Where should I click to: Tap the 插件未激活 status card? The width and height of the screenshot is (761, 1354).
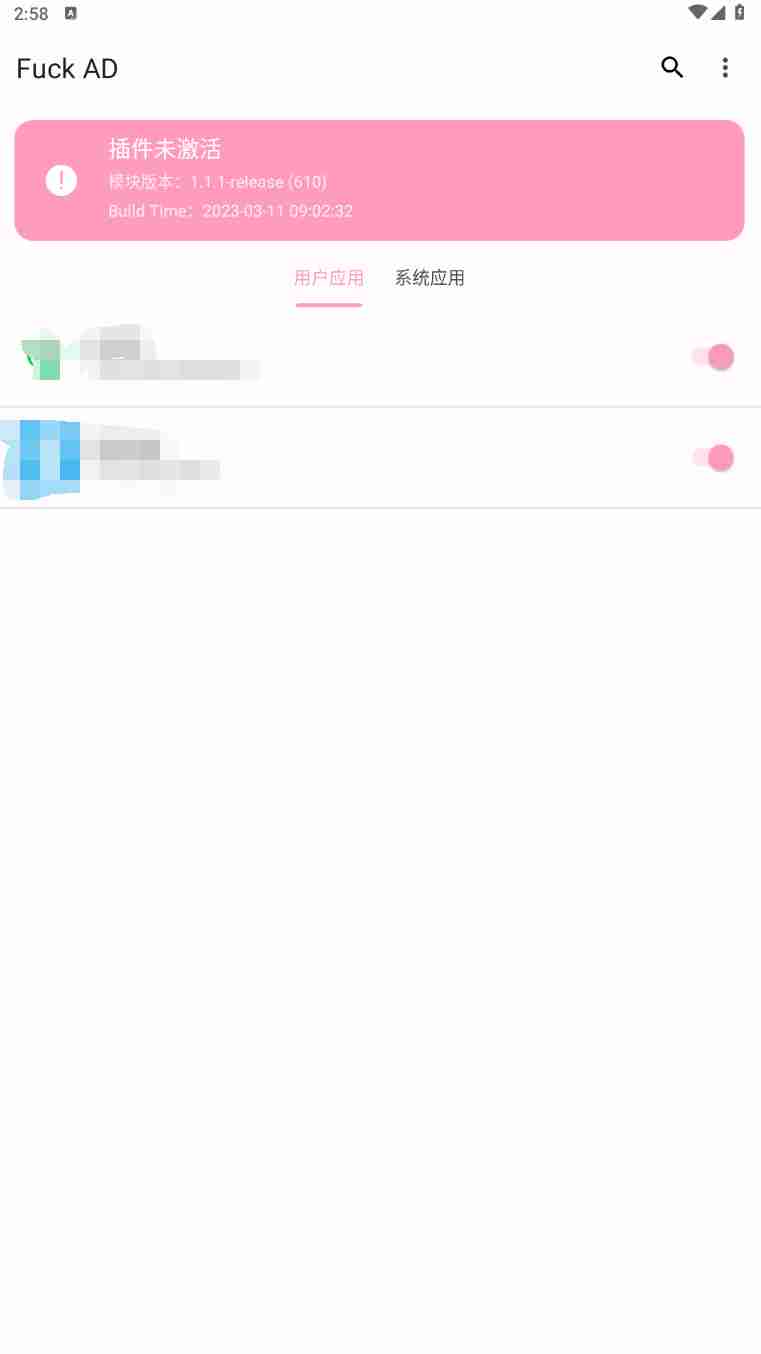(x=379, y=180)
